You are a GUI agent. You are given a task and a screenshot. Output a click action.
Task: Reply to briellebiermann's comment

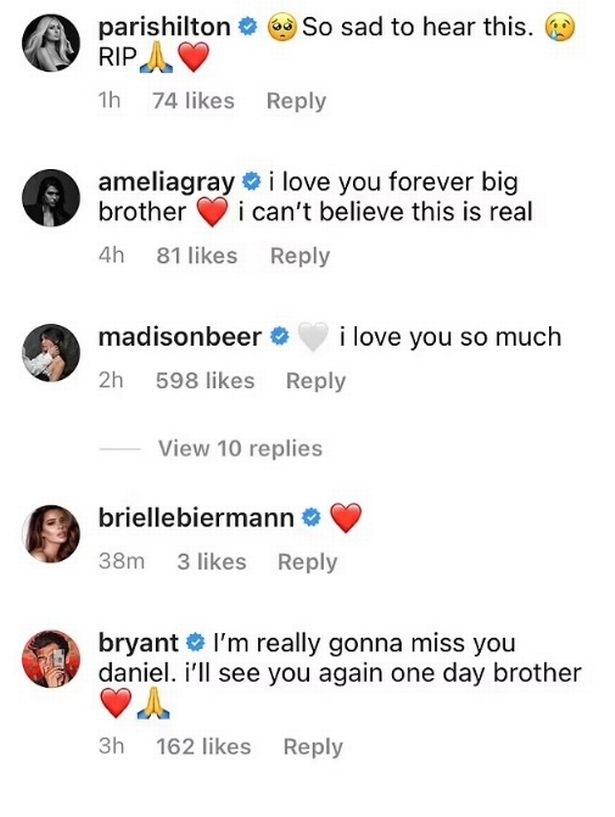[x=307, y=562]
